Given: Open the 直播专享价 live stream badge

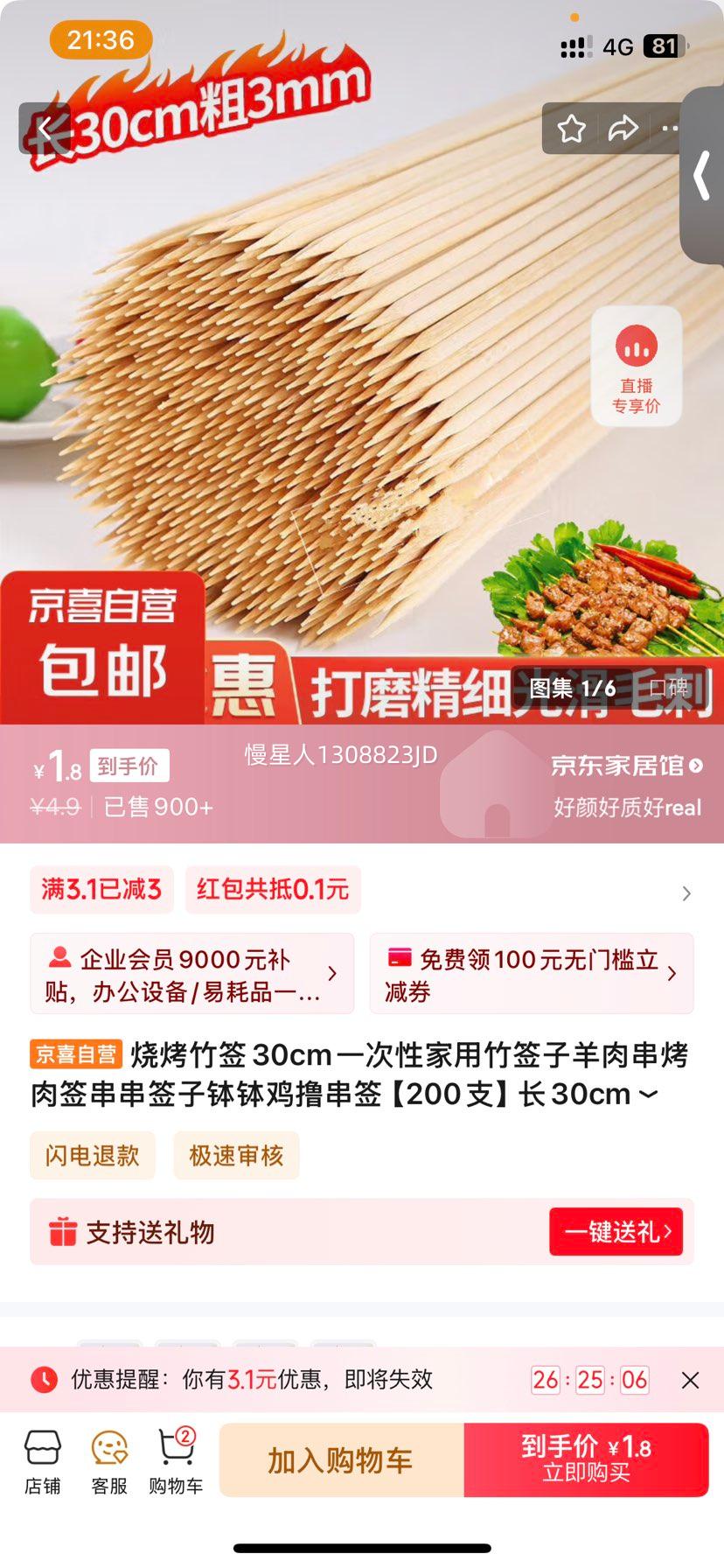Looking at the screenshot, I should pyautogui.click(x=637, y=366).
